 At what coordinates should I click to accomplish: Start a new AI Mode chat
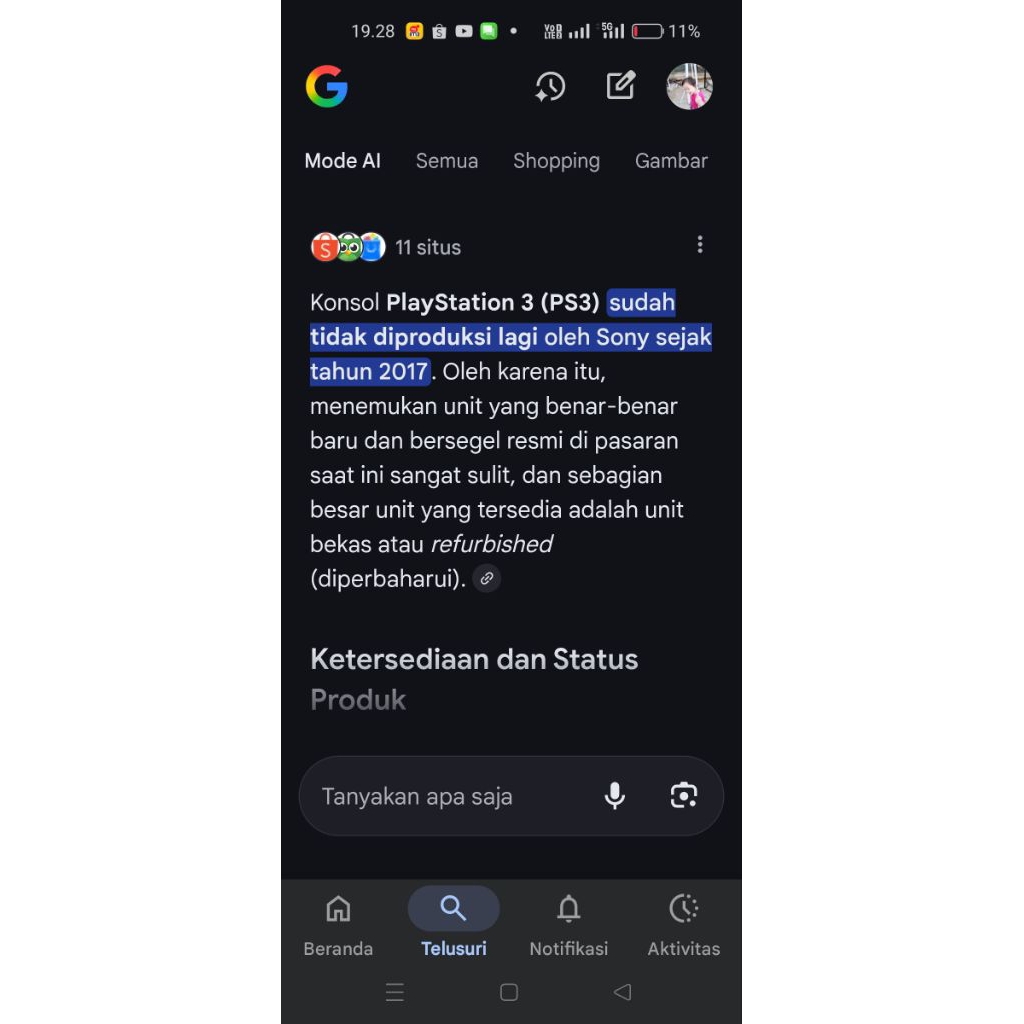pos(621,86)
